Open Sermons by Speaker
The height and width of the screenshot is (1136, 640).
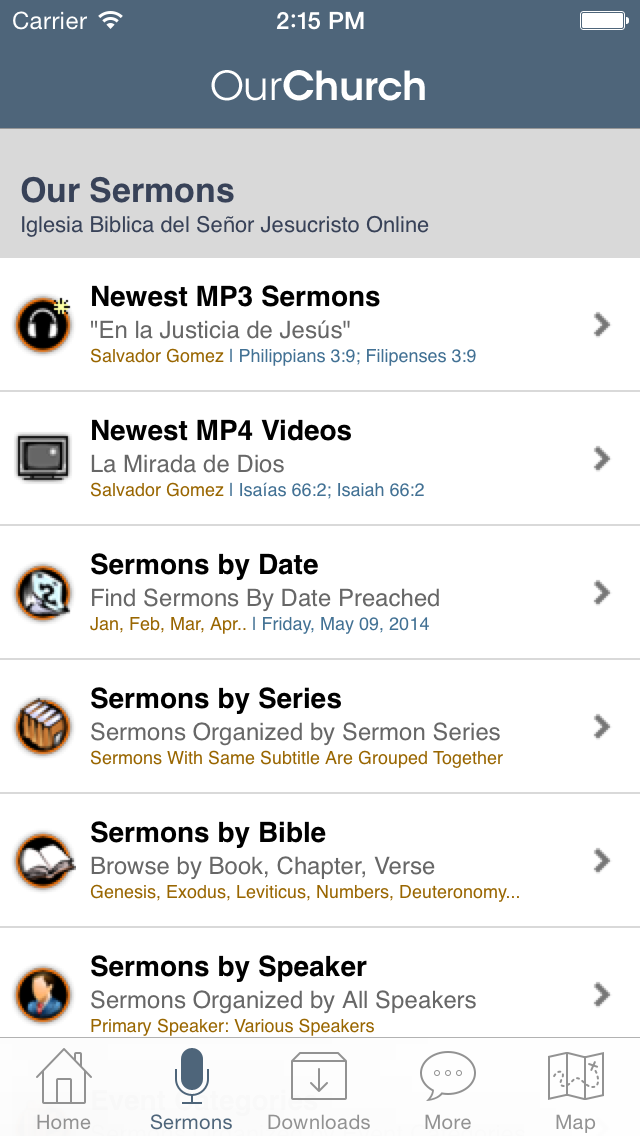tap(320, 983)
